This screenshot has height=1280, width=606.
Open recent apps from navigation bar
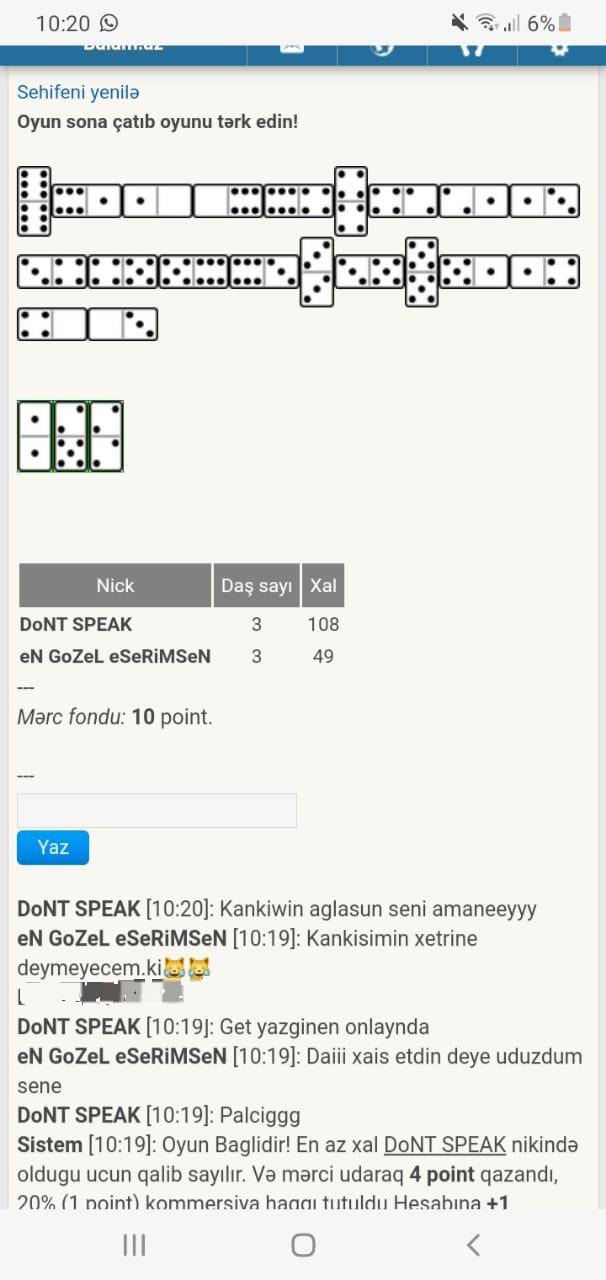pos(134,1244)
